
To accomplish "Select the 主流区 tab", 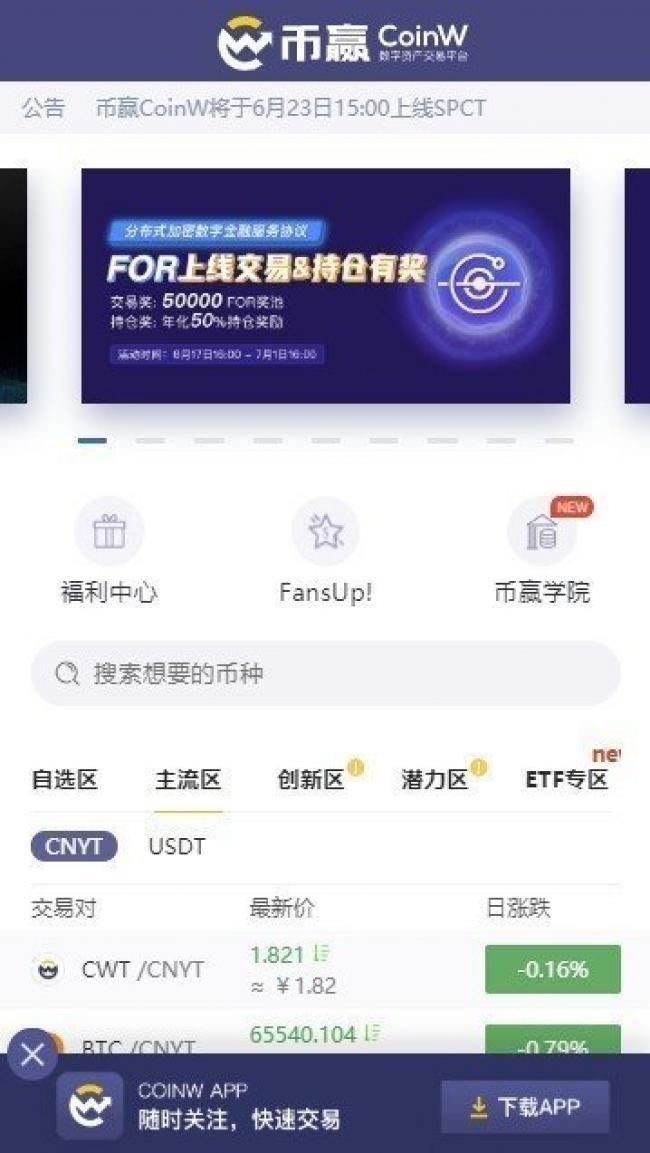I will coord(188,780).
